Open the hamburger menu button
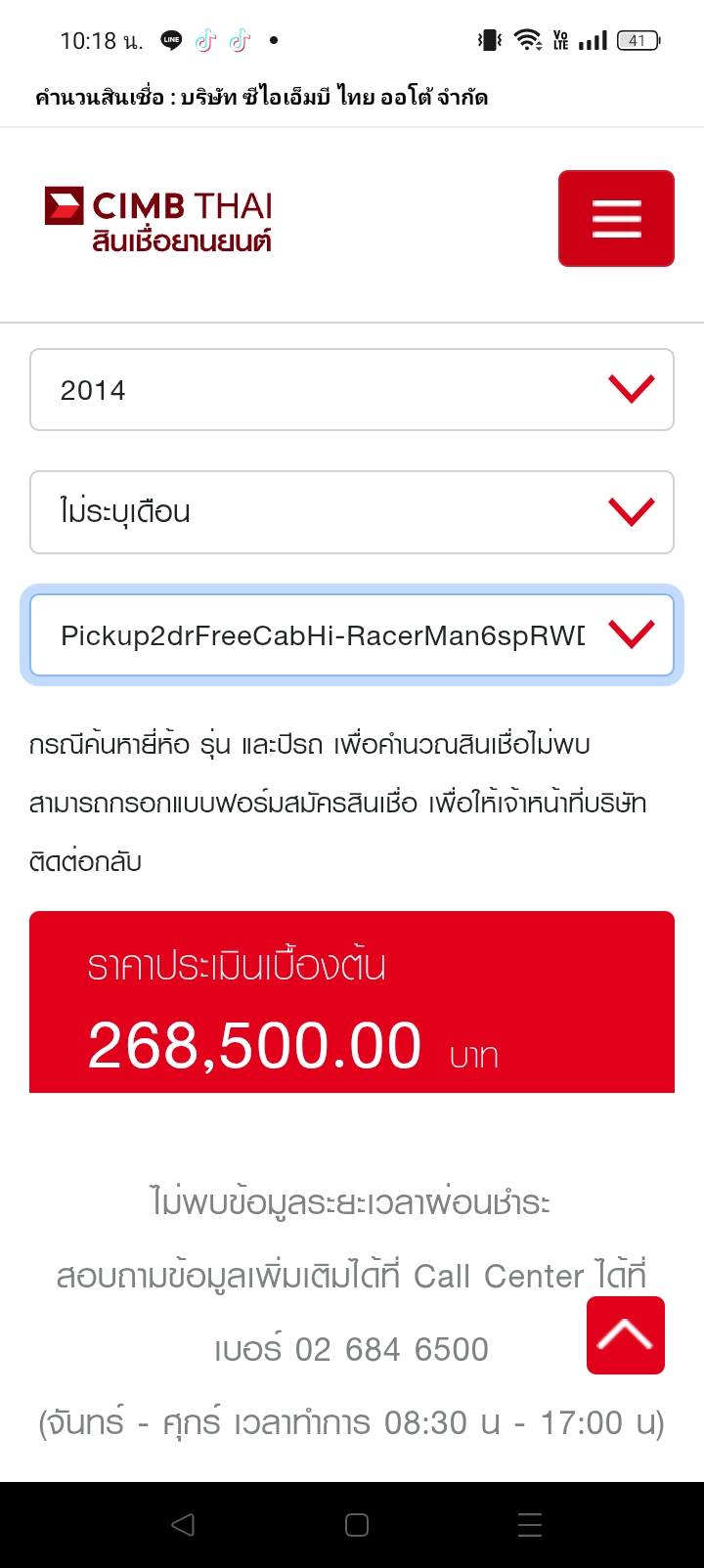 [616, 218]
